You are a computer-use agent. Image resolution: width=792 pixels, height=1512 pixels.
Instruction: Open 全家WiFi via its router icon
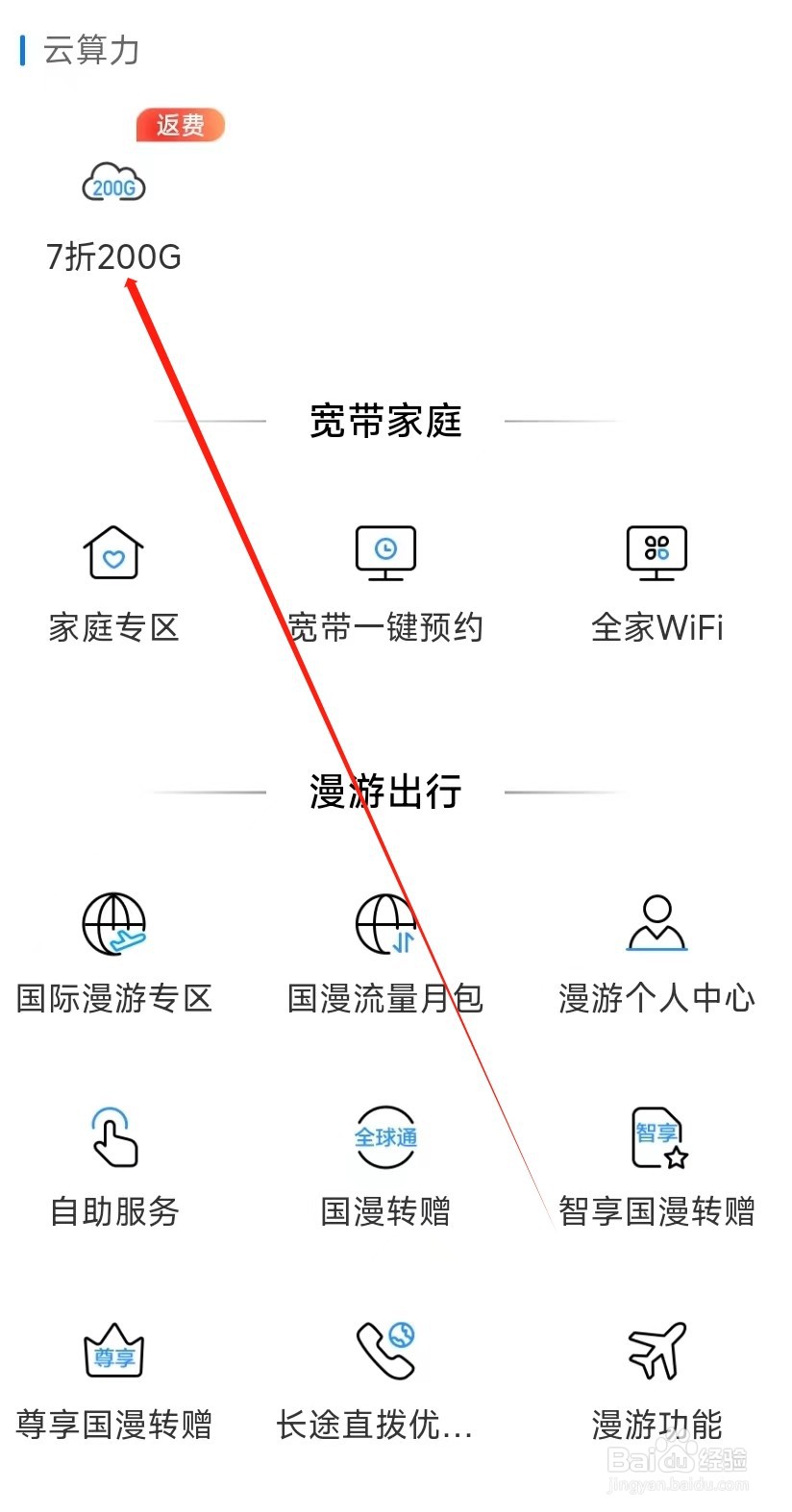point(656,552)
